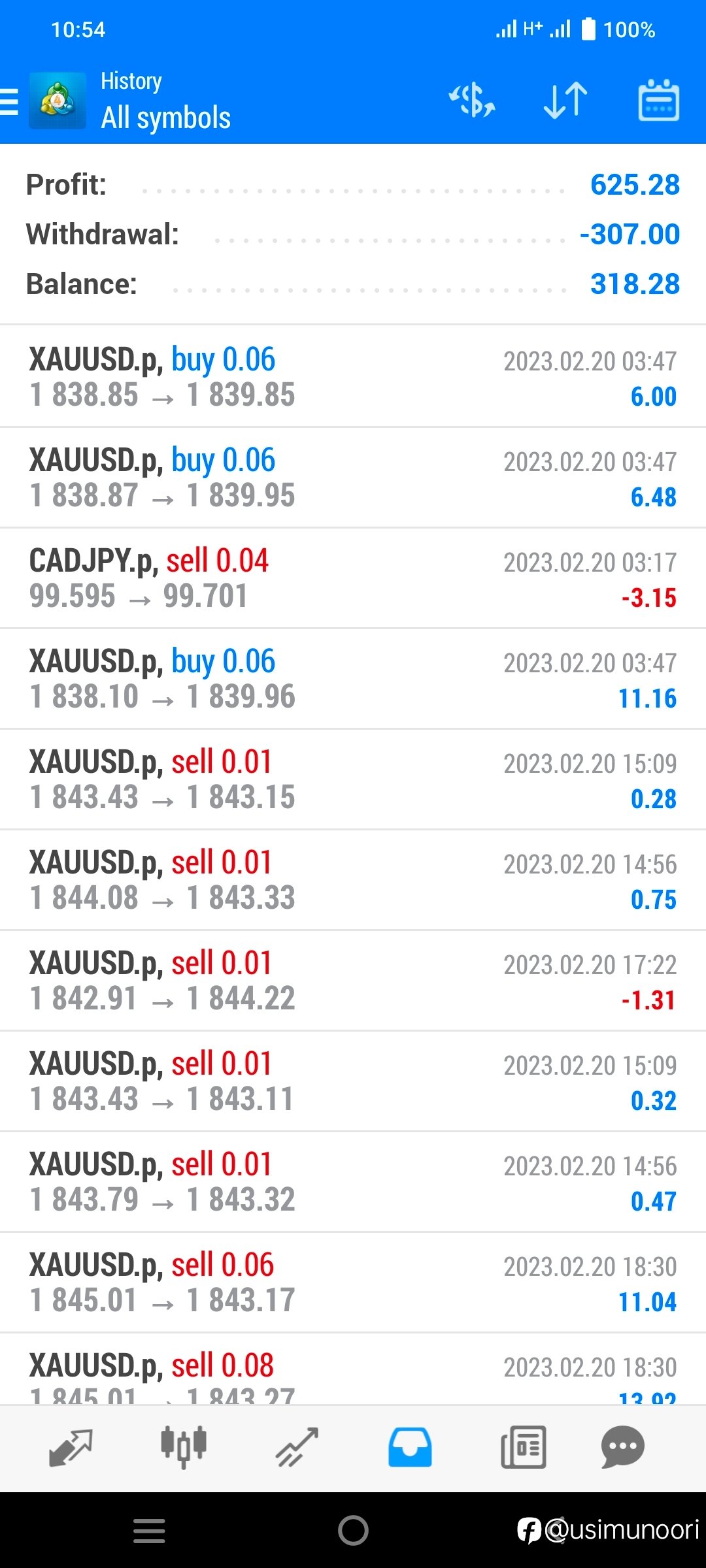Open the News tab
The width and height of the screenshot is (706, 1568).
pyautogui.click(x=523, y=1448)
